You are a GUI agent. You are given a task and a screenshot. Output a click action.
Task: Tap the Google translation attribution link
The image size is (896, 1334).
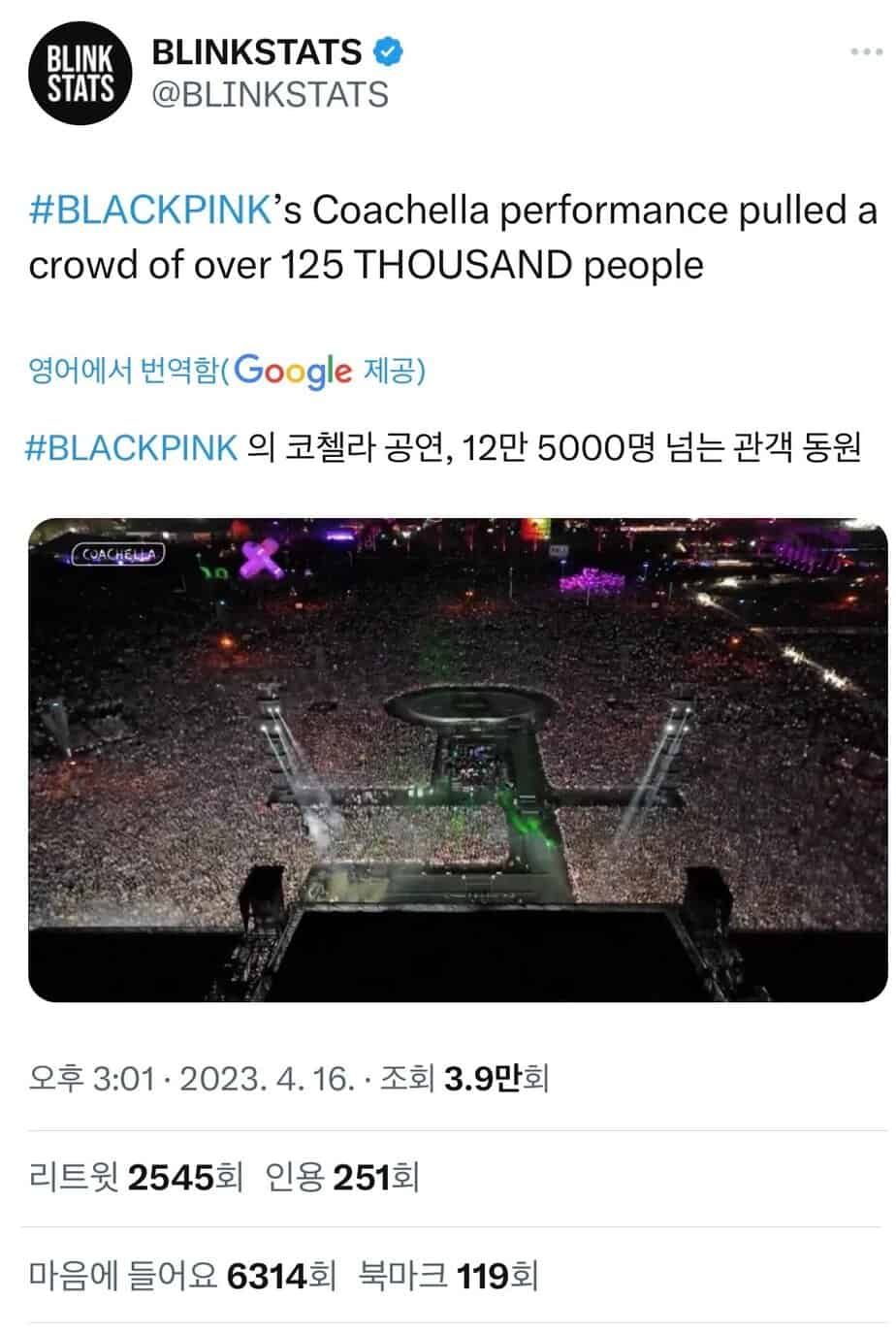[227, 371]
